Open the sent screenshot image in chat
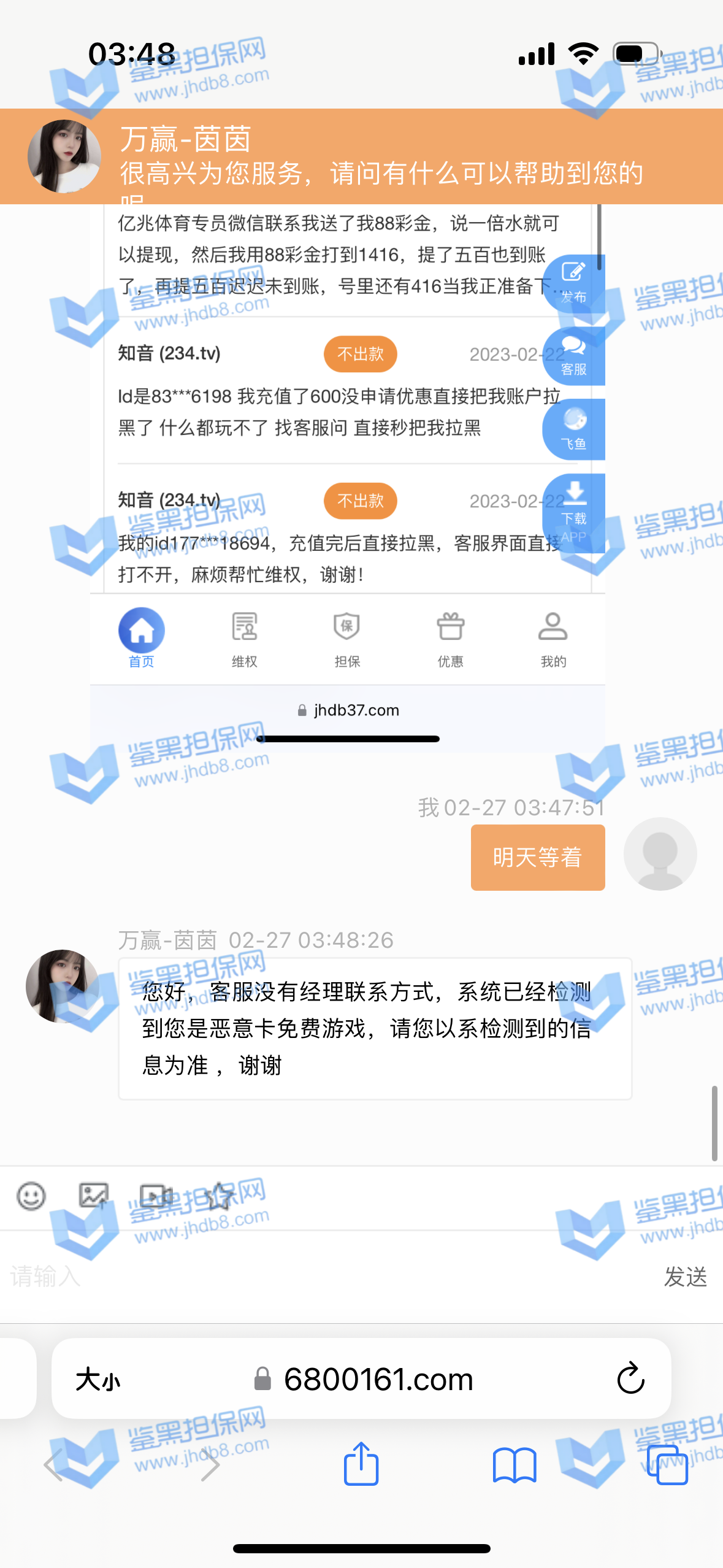 347,478
